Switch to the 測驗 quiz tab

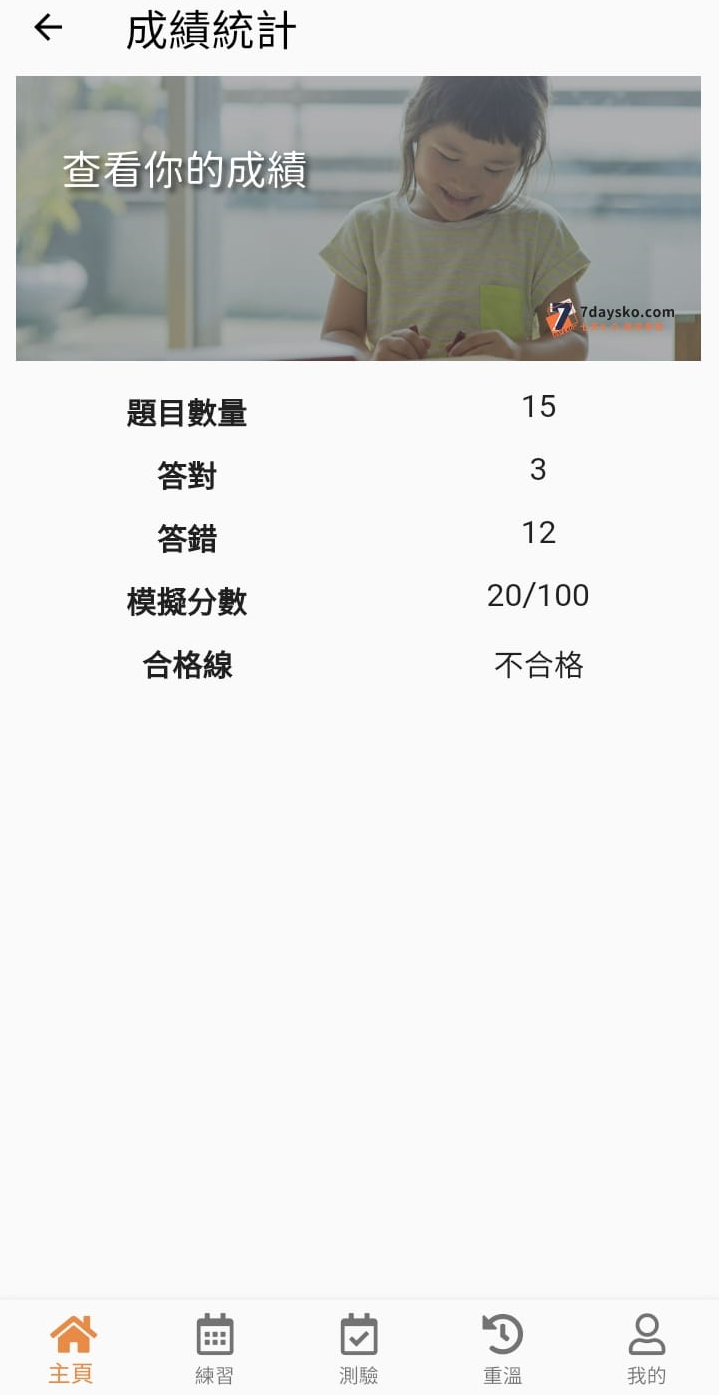[359, 1347]
